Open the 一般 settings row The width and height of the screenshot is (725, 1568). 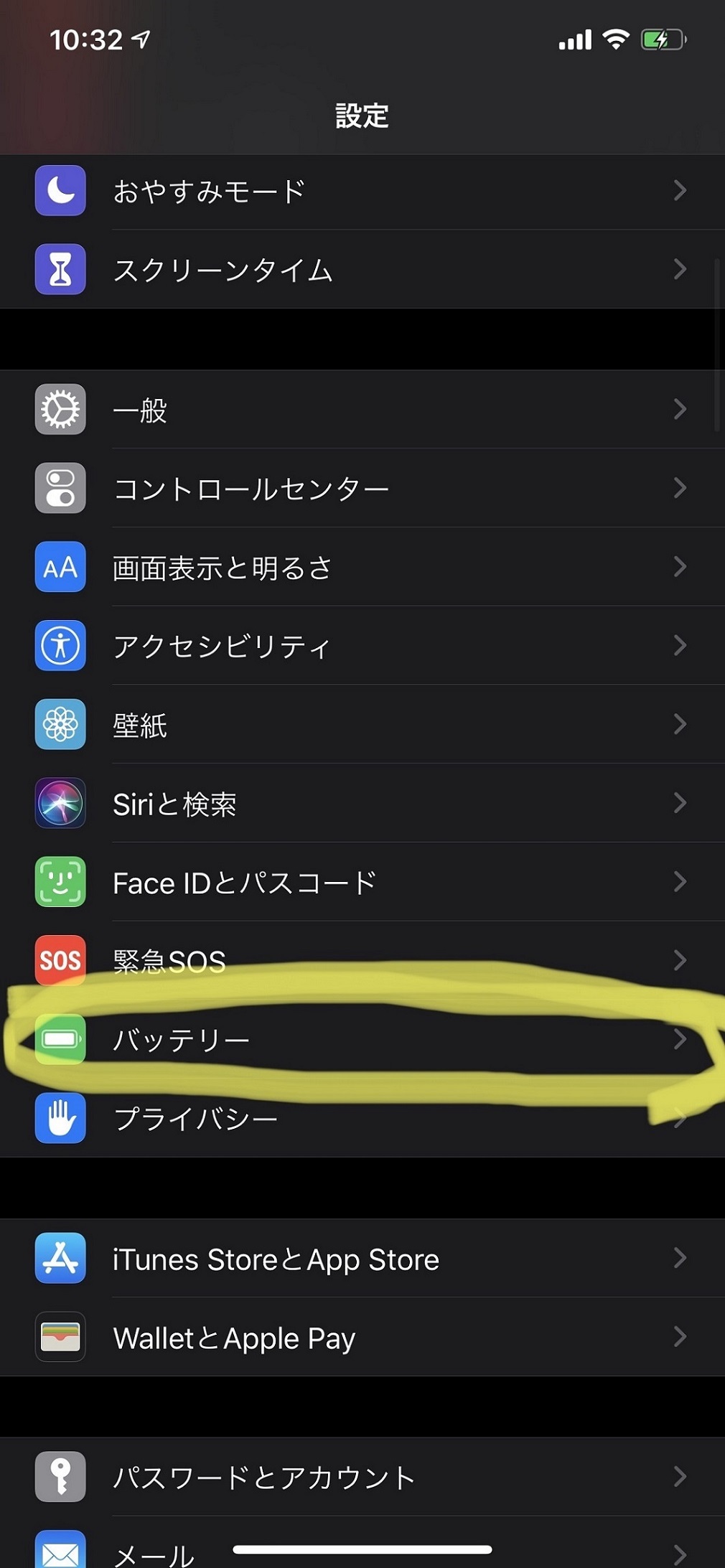(362, 410)
